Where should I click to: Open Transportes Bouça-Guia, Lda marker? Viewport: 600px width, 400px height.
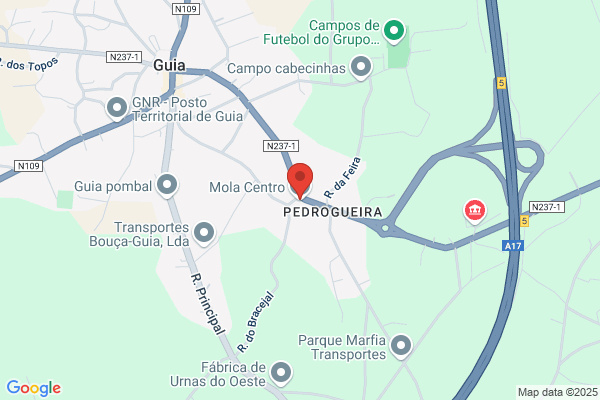pos(204,233)
